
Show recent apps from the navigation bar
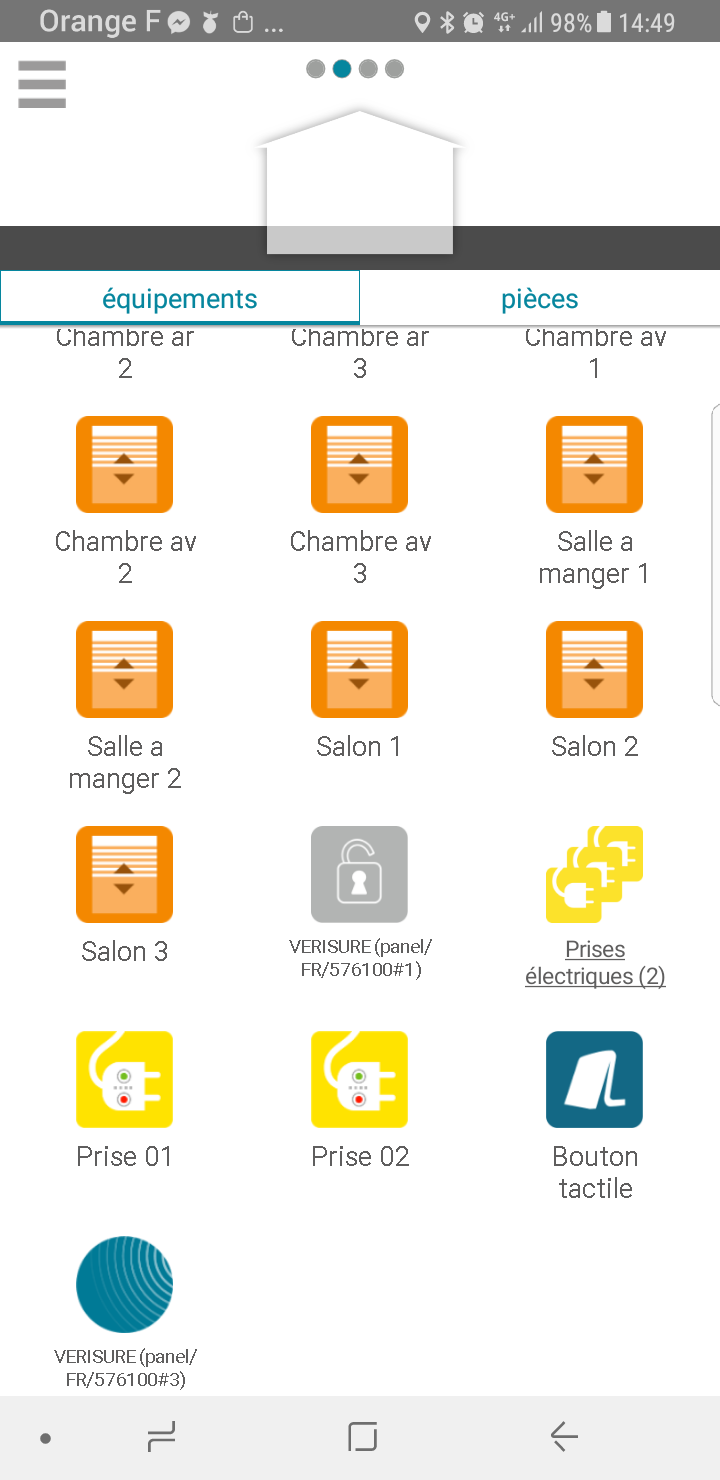(161, 1438)
